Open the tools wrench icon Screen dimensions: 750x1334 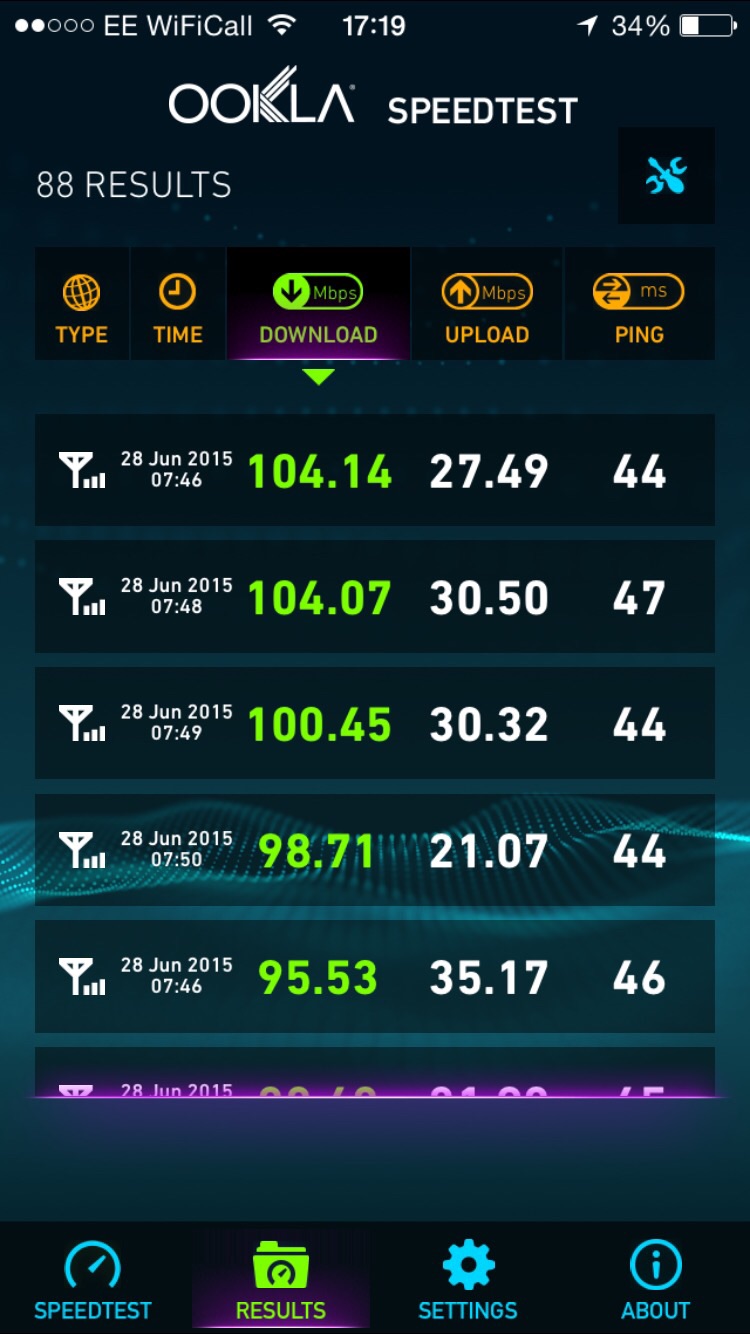[666, 176]
